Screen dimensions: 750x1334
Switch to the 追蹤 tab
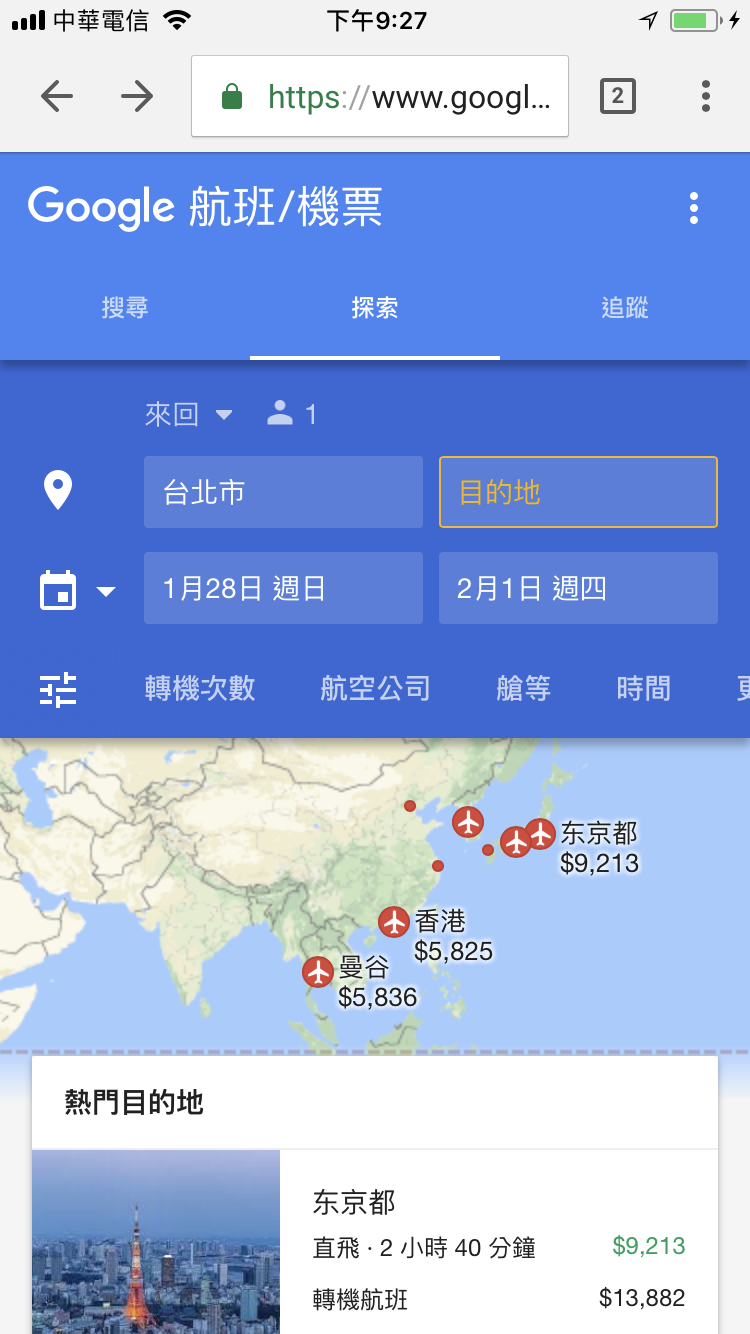point(625,308)
